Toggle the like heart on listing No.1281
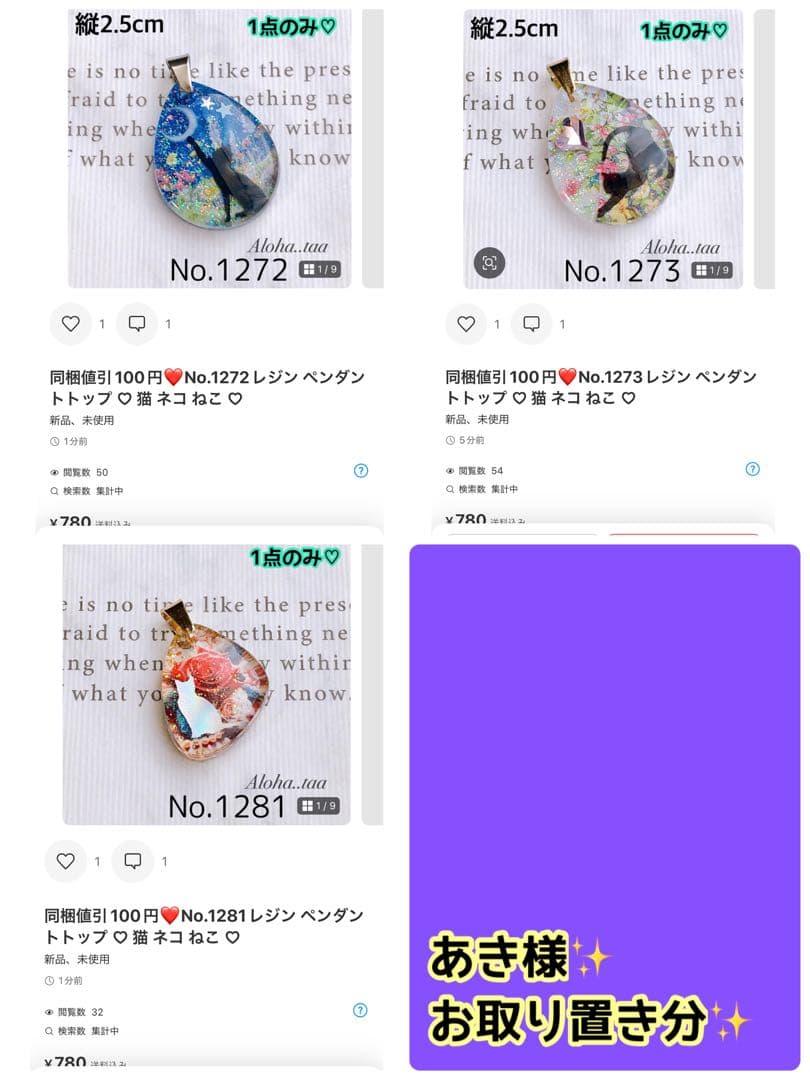 pyautogui.click(x=67, y=859)
